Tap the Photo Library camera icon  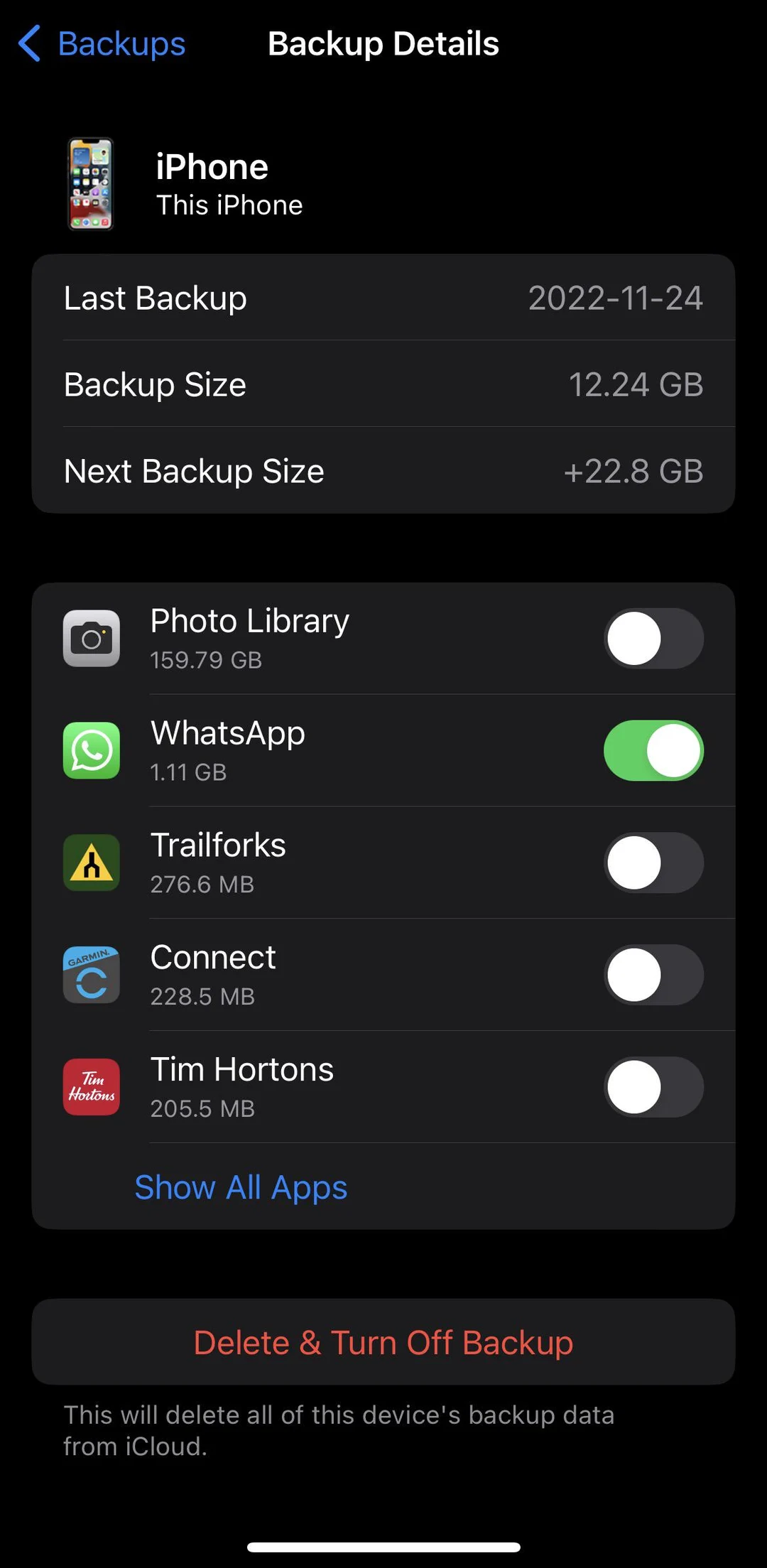click(91, 637)
